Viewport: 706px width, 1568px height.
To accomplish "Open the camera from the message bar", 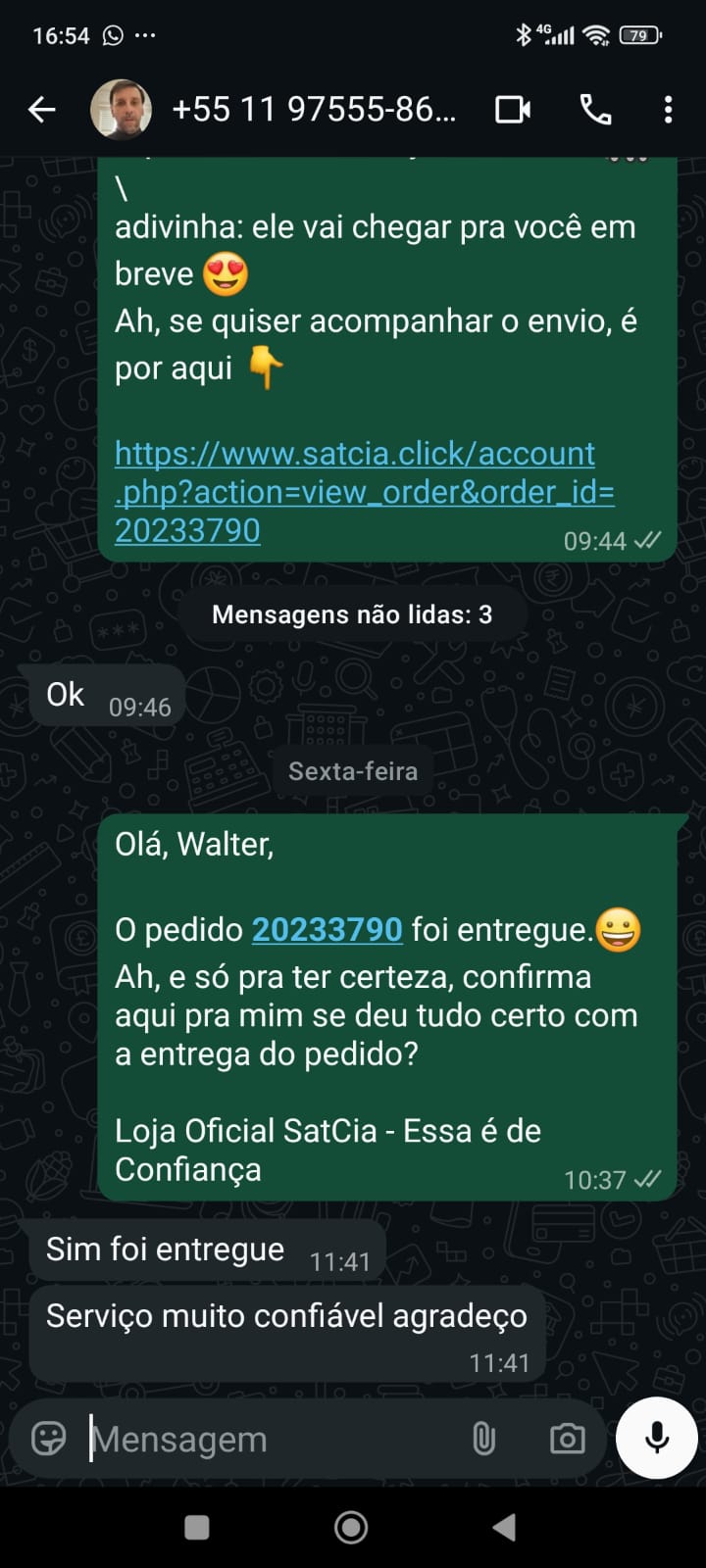I will [567, 1439].
